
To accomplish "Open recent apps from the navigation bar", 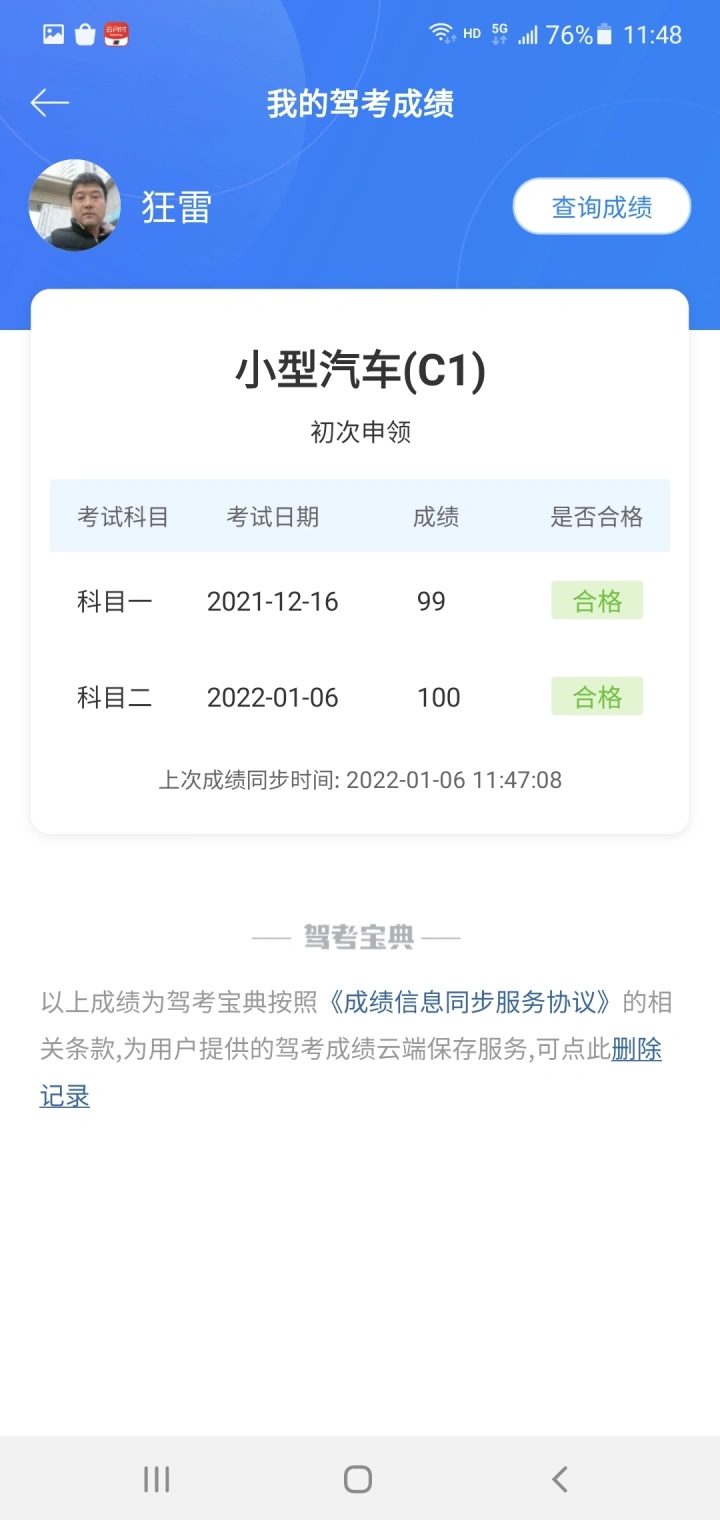I will click(x=157, y=1479).
